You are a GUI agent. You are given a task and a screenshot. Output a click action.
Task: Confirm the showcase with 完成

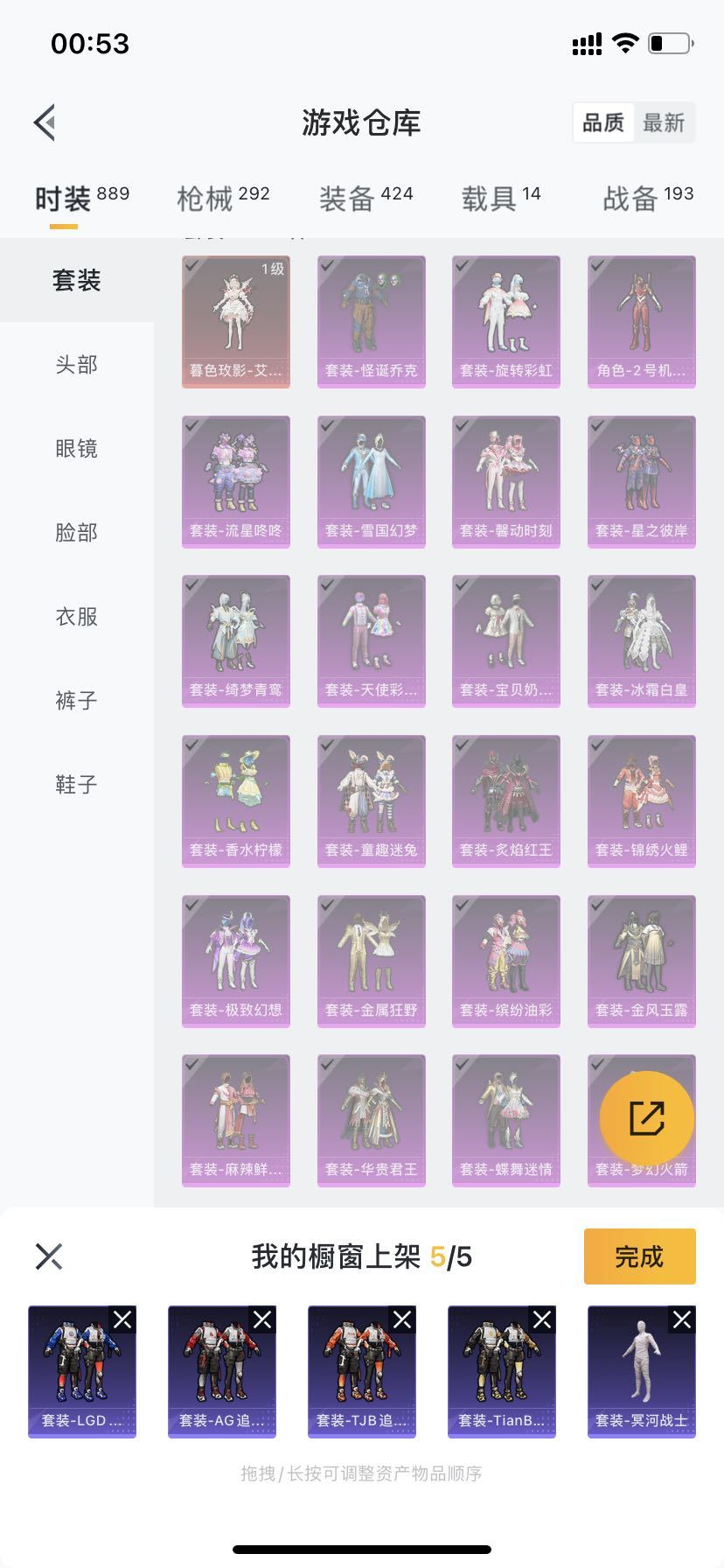coord(639,1256)
